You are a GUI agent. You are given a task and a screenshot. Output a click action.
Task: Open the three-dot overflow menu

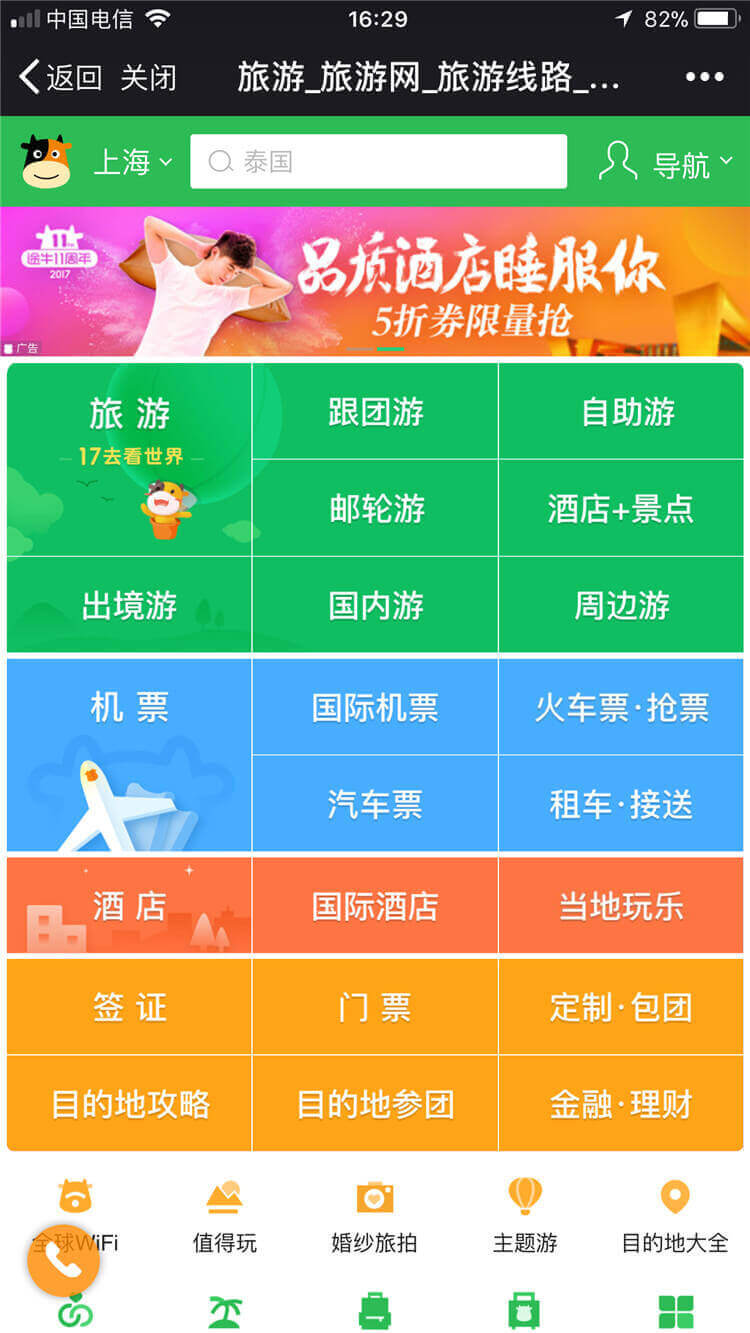704,77
